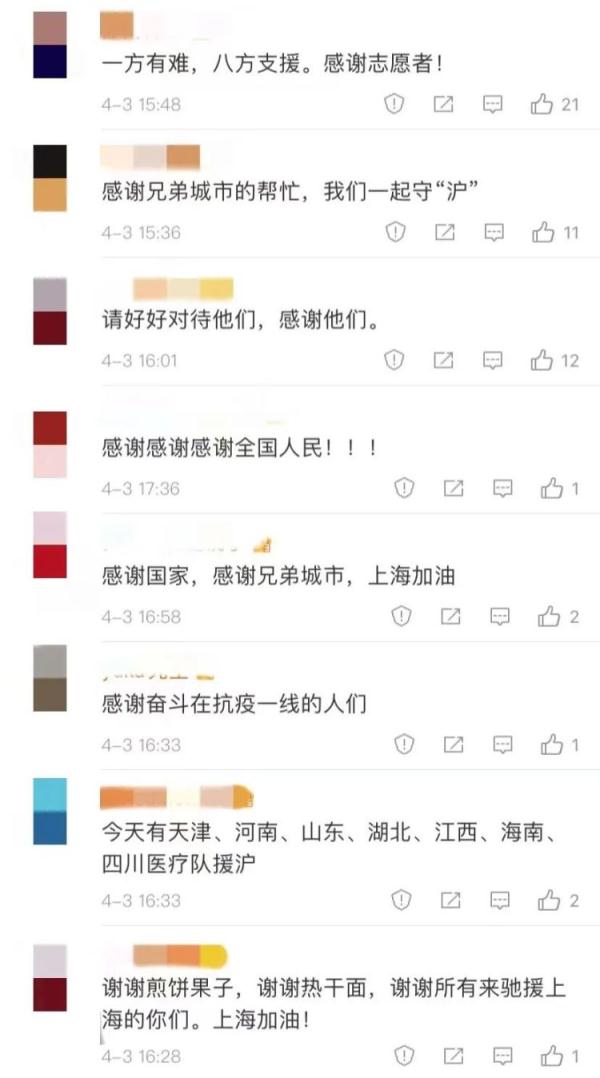The width and height of the screenshot is (600, 1078).
Task: Share the comment "请好好对待他们"
Action: [444, 360]
